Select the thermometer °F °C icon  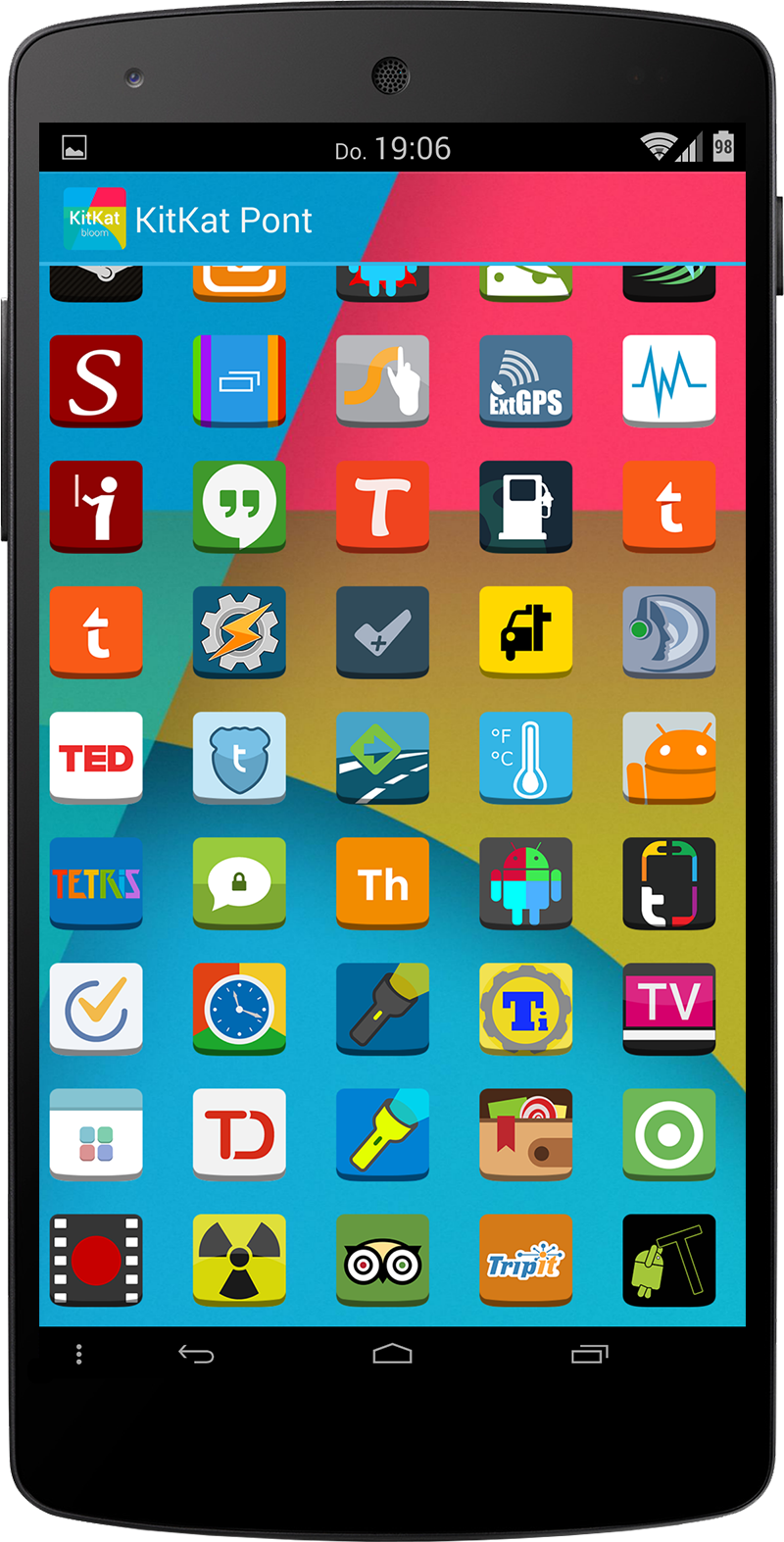(525, 758)
